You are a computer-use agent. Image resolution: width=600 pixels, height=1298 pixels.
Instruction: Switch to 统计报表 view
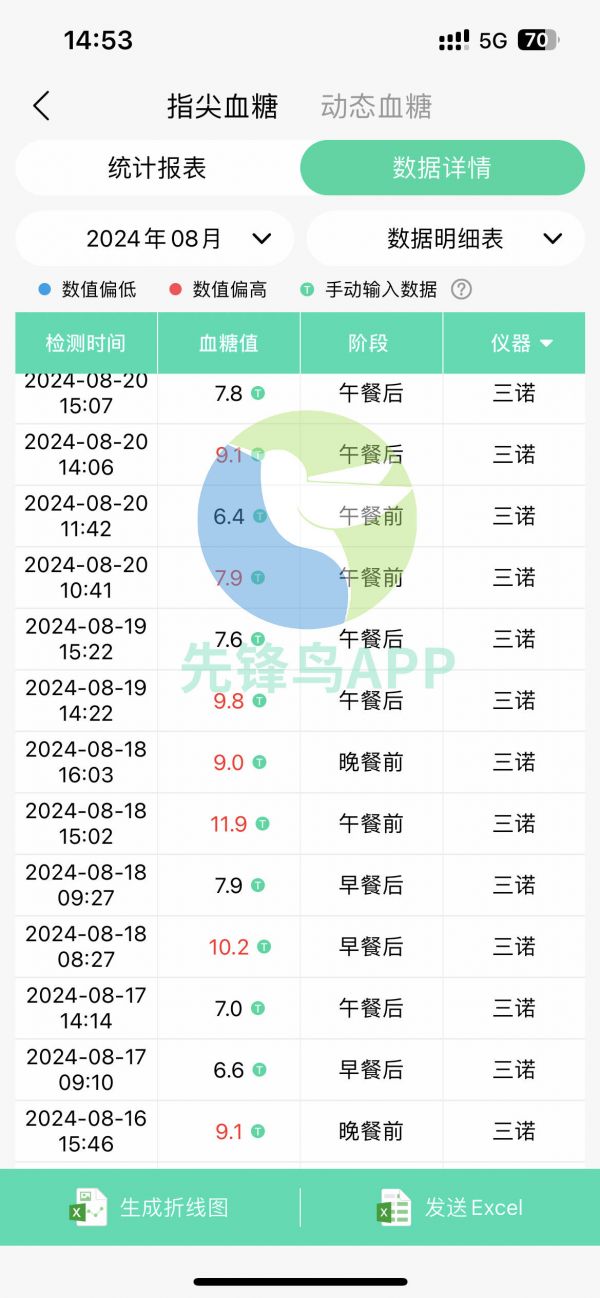click(x=157, y=168)
